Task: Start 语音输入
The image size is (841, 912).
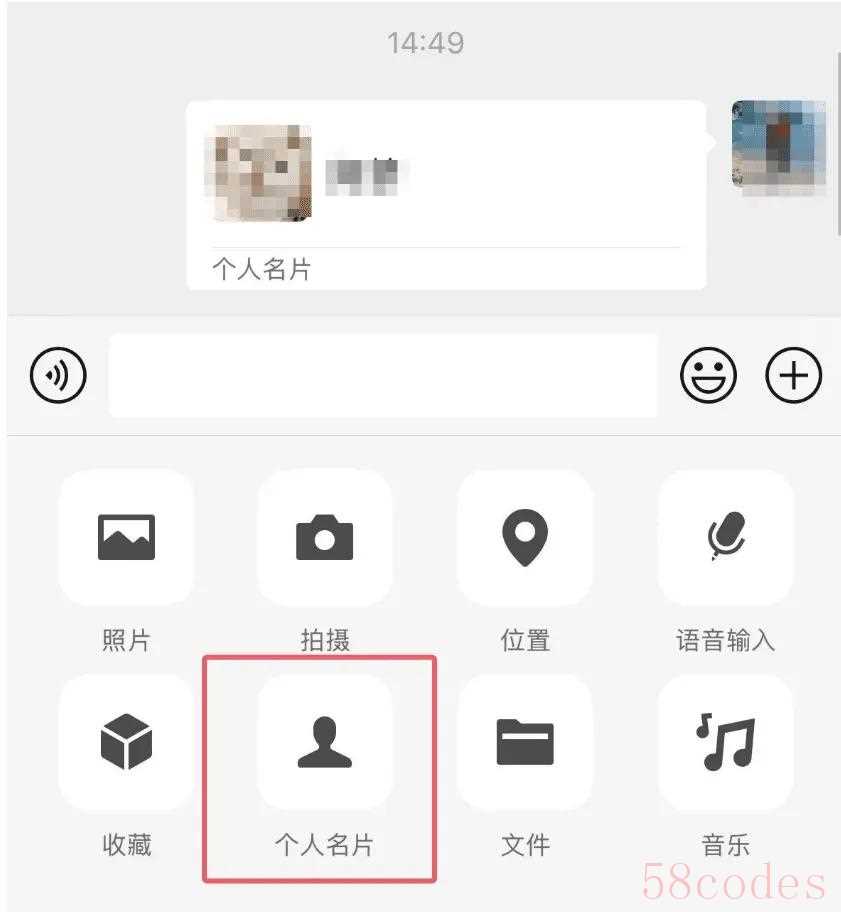Action: 725,538
